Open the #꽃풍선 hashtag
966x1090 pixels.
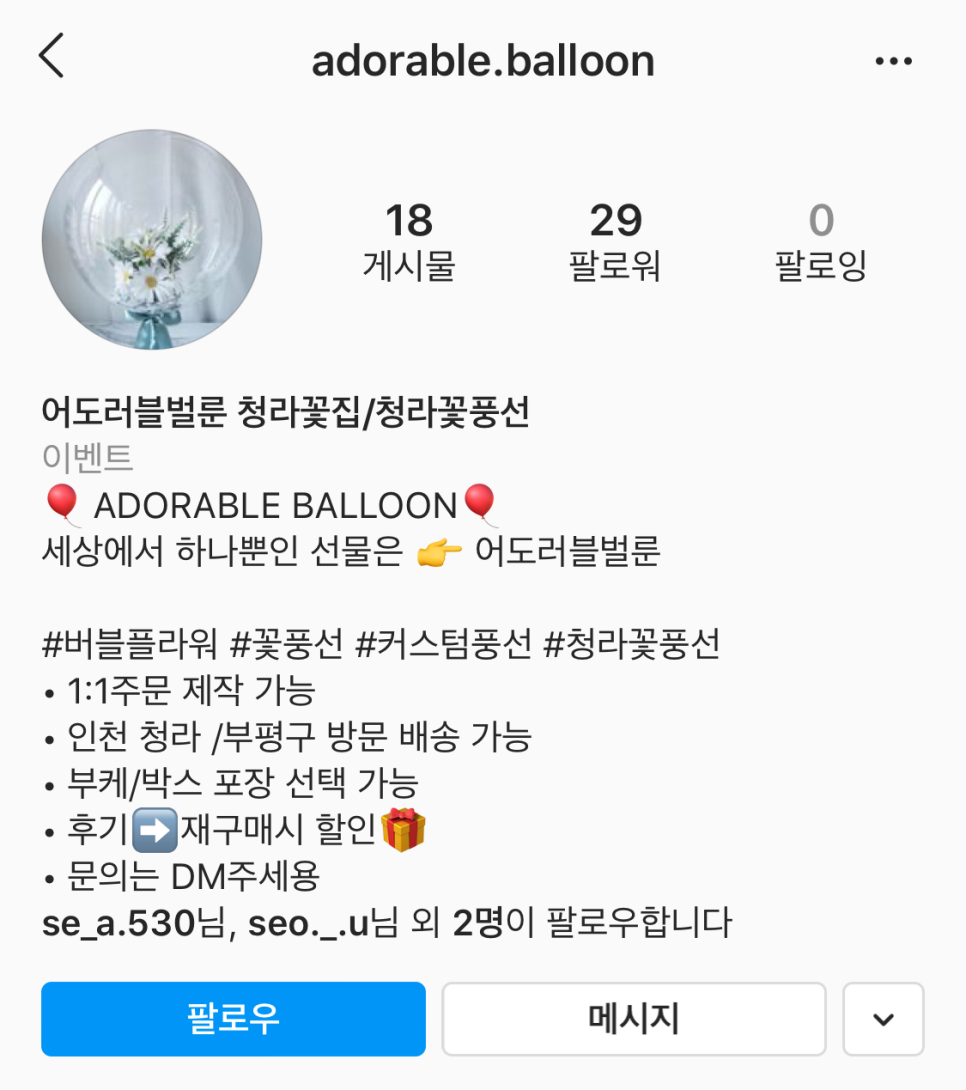click(x=287, y=645)
